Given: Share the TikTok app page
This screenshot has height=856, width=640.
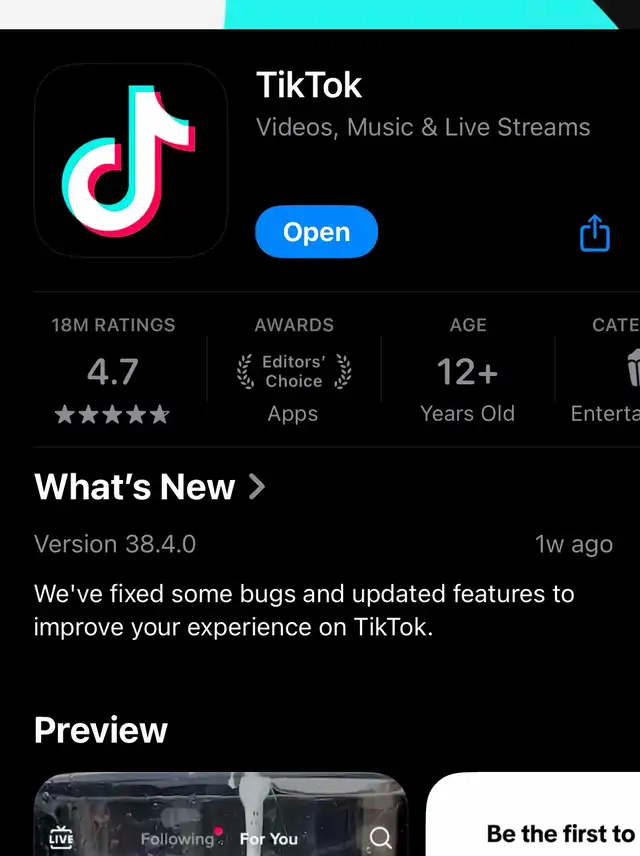Looking at the screenshot, I should 594,234.
